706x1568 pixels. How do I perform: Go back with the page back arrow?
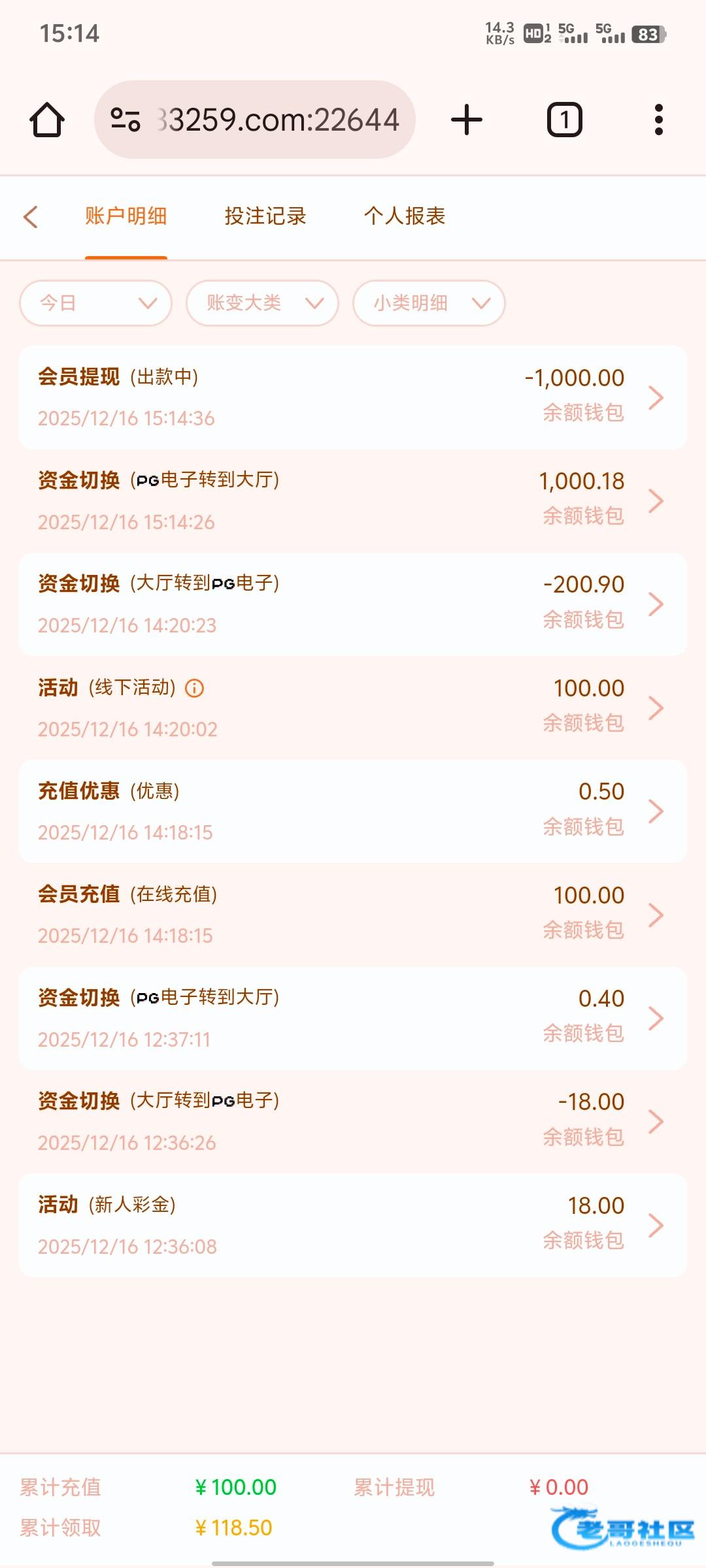tap(31, 216)
